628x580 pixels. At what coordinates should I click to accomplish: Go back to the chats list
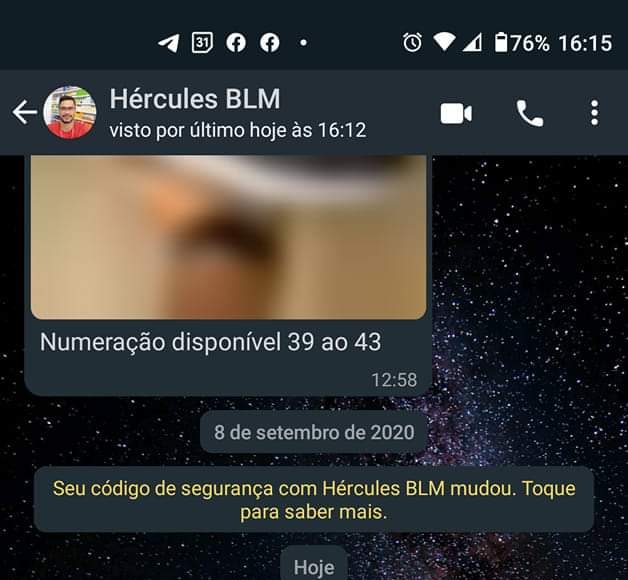click(x=25, y=113)
